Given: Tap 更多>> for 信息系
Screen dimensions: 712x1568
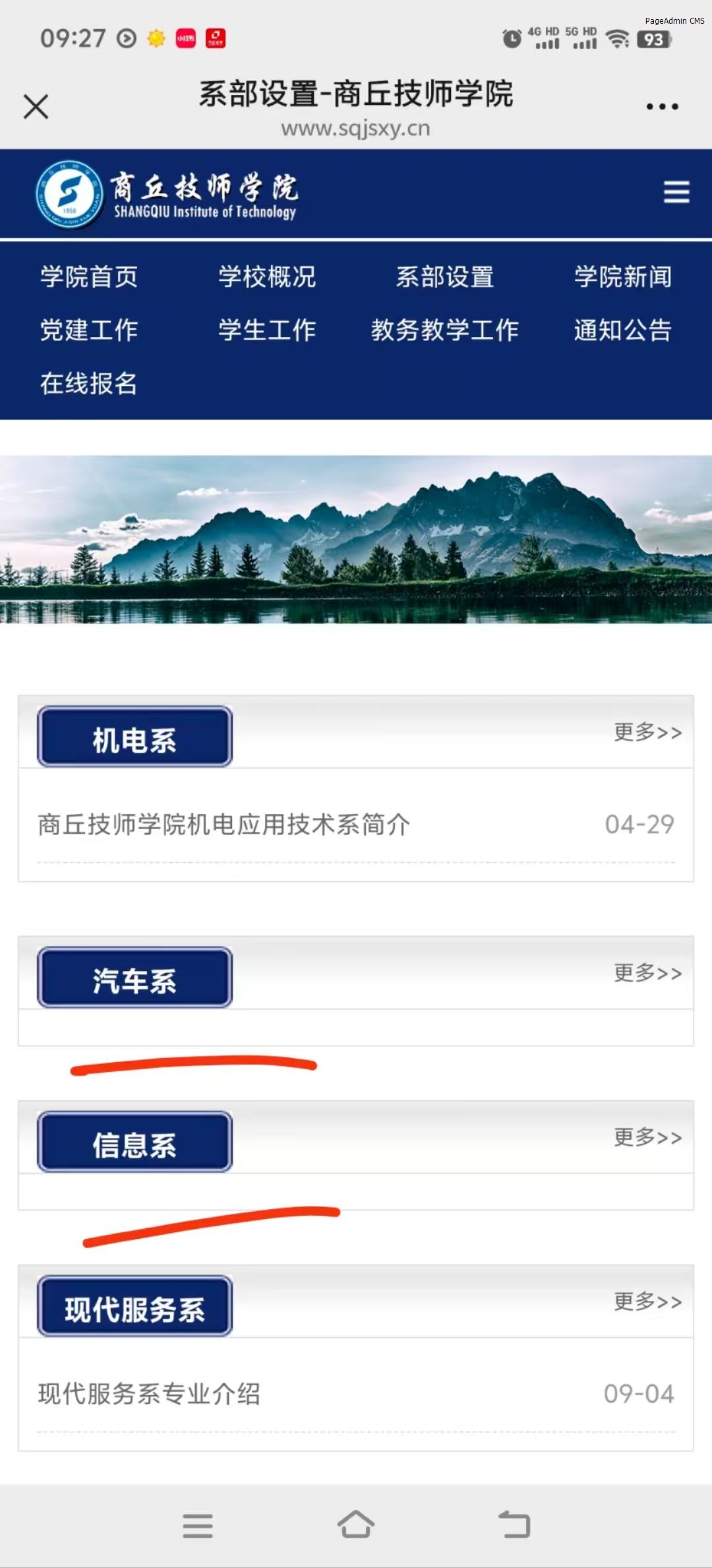Looking at the screenshot, I should pos(648,1137).
